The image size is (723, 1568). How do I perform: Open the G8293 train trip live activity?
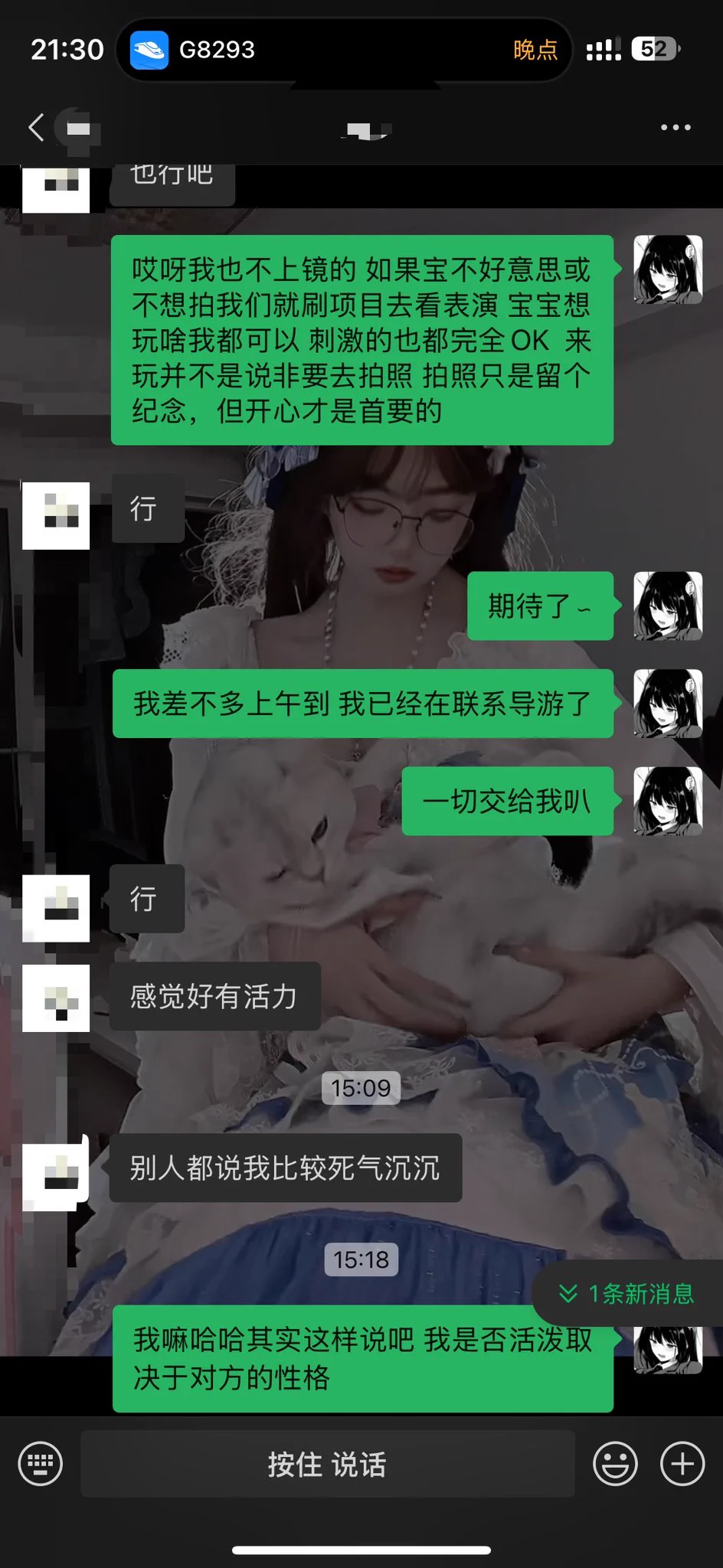tap(343, 50)
